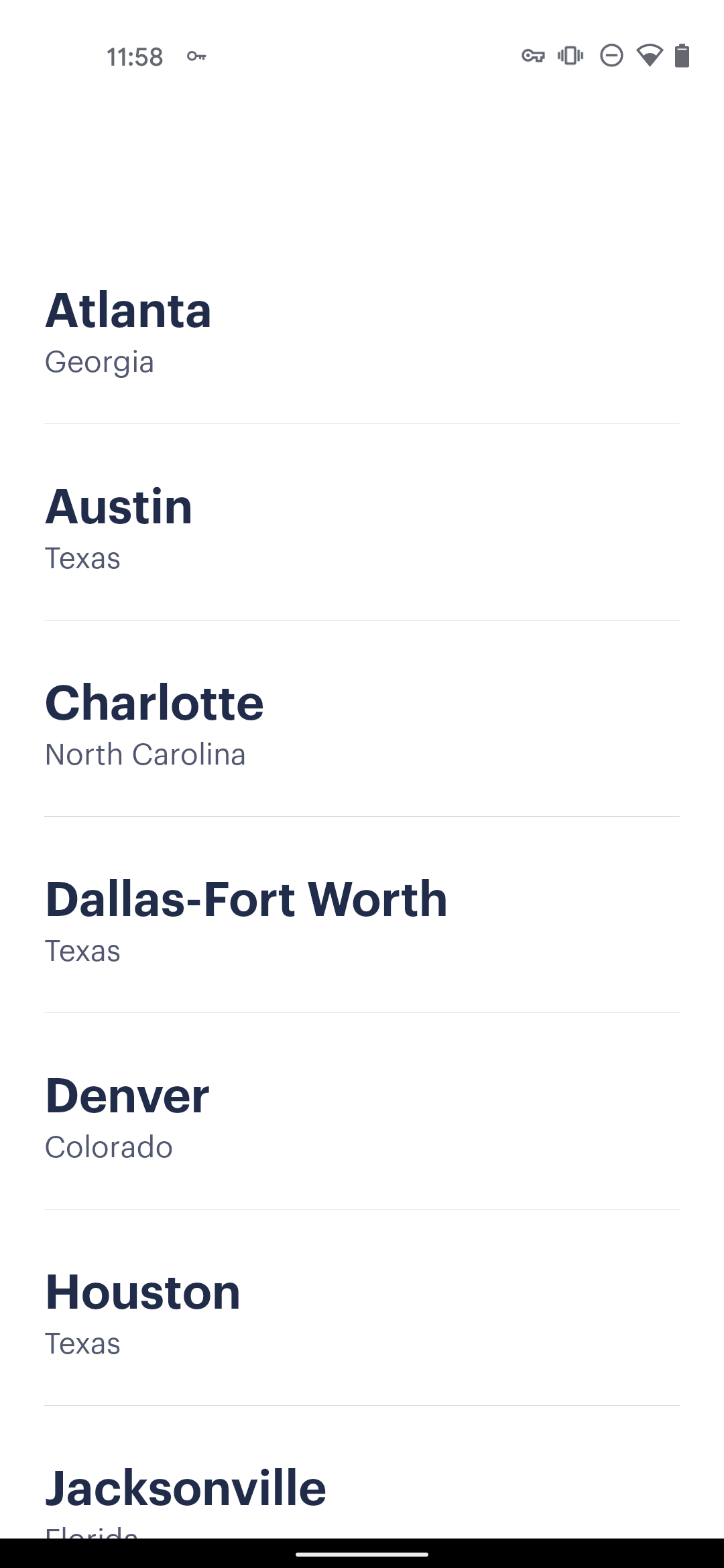This screenshot has height=1568, width=724.
Task: Choose Austin, Texas from the list
Action: [362, 522]
